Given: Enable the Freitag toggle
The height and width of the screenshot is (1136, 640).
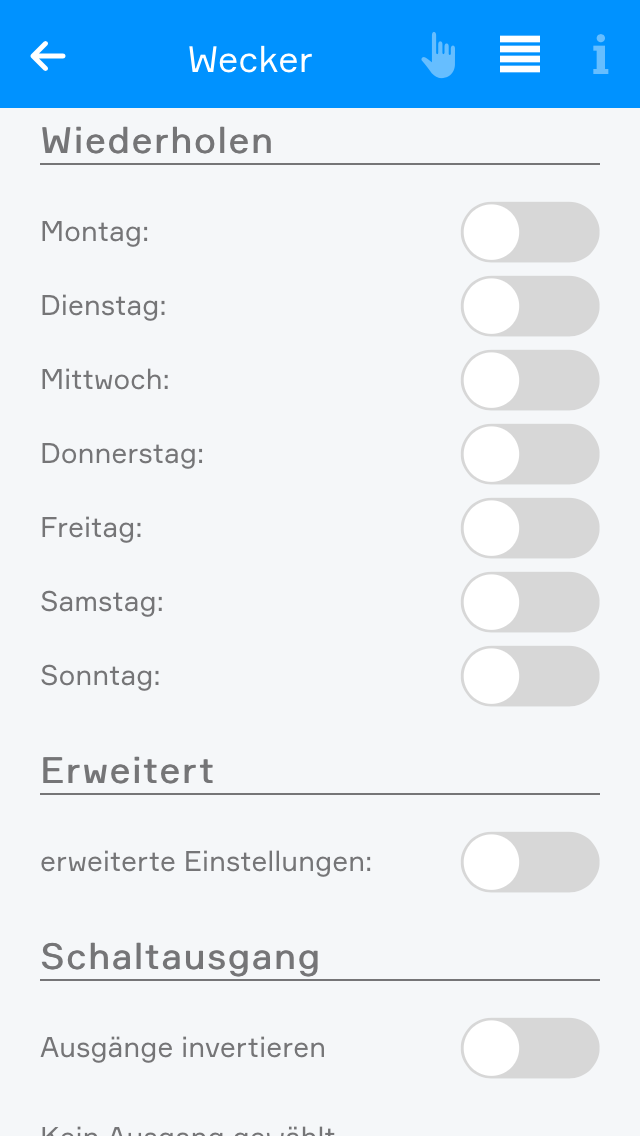Looking at the screenshot, I should [x=530, y=528].
